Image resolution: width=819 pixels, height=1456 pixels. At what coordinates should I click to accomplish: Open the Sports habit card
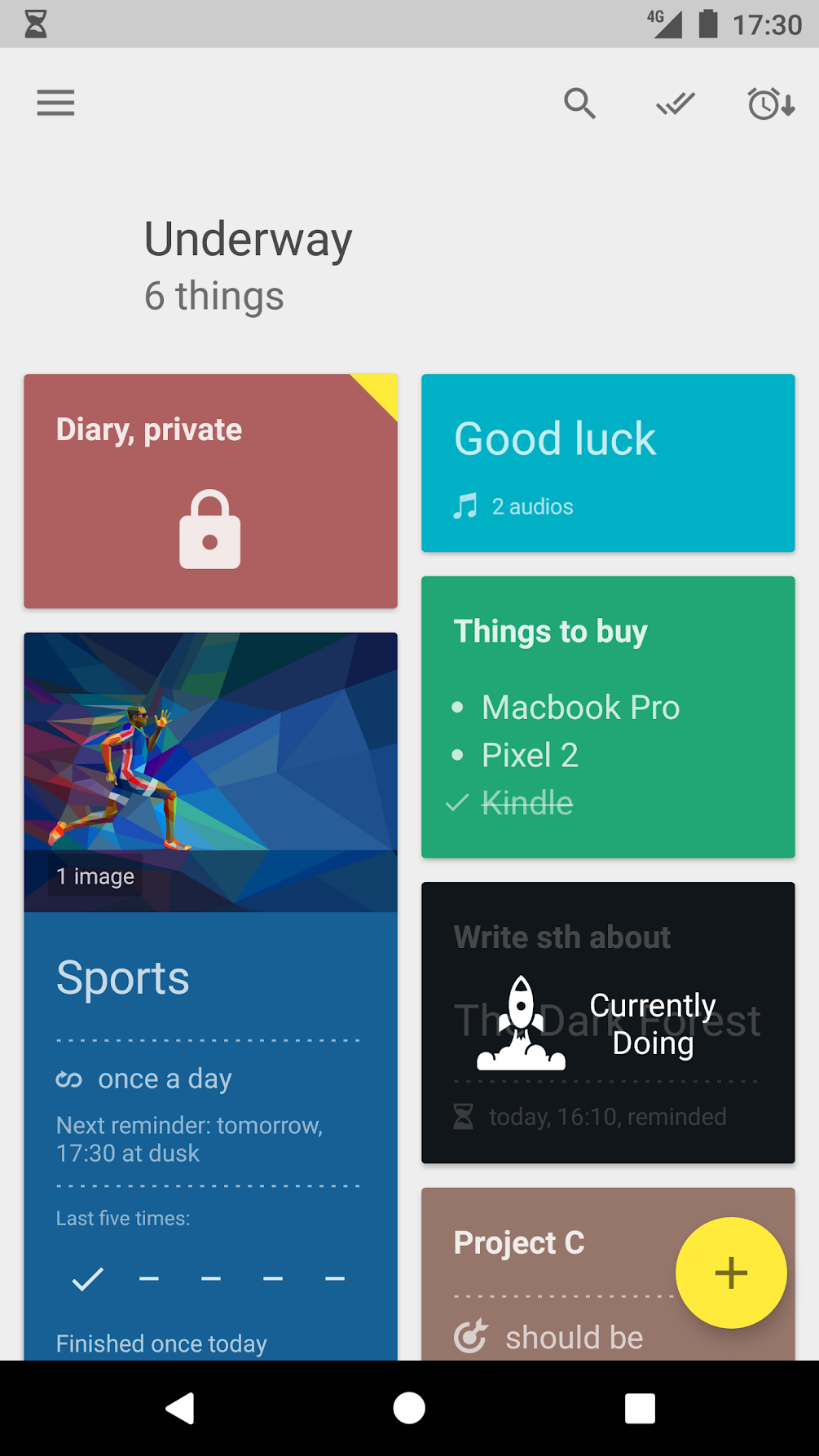(210, 1060)
